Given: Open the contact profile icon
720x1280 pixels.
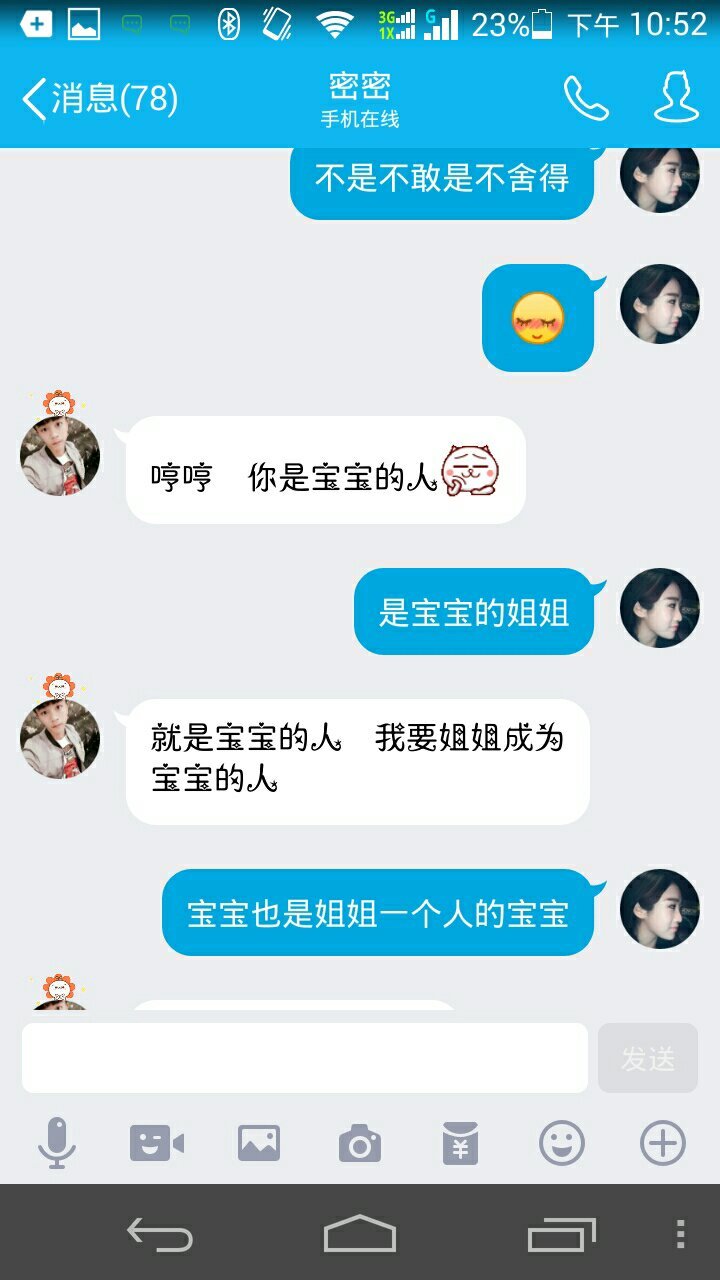Looking at the screenshot, I should pos(676,99).
